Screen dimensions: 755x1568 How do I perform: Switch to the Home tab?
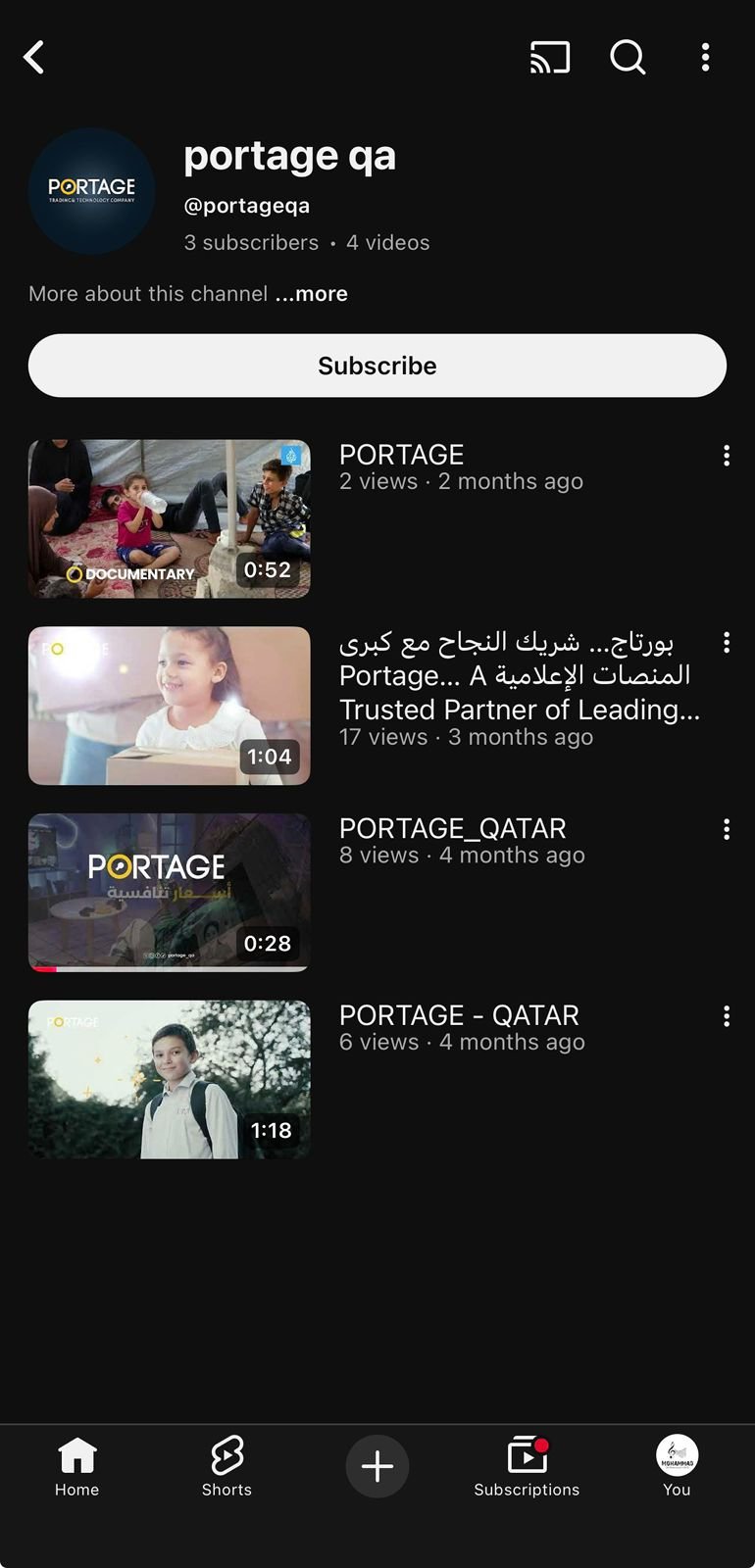(76, 1467)
